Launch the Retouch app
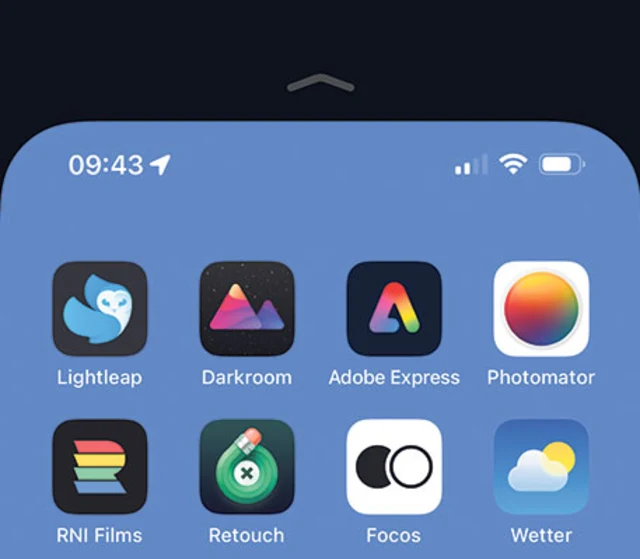This screenshot has width=640, height=559. (247, 467)
